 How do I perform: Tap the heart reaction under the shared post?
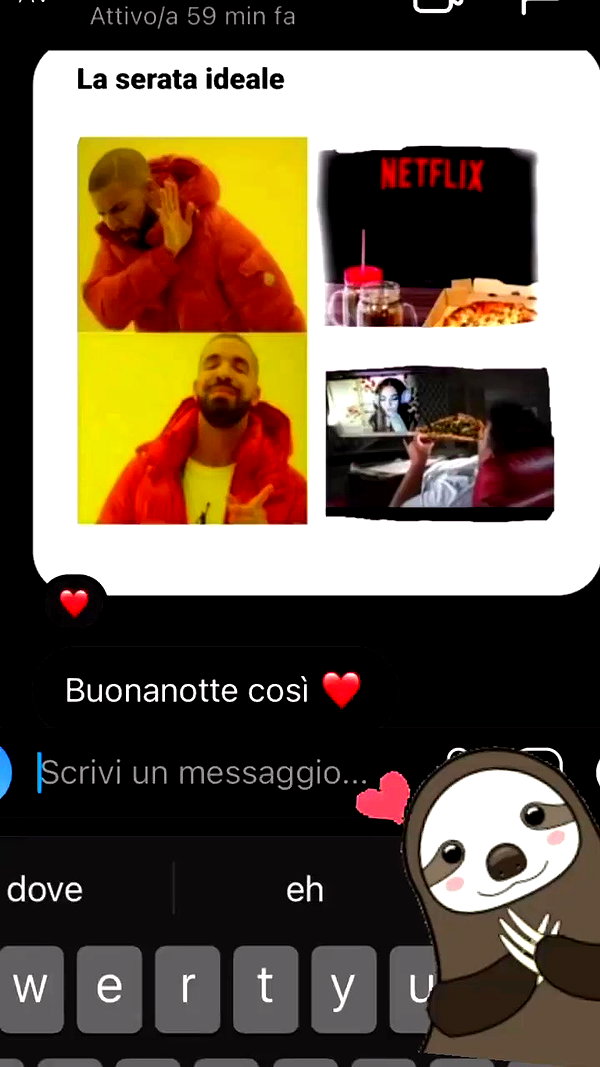tap(74, 603)
